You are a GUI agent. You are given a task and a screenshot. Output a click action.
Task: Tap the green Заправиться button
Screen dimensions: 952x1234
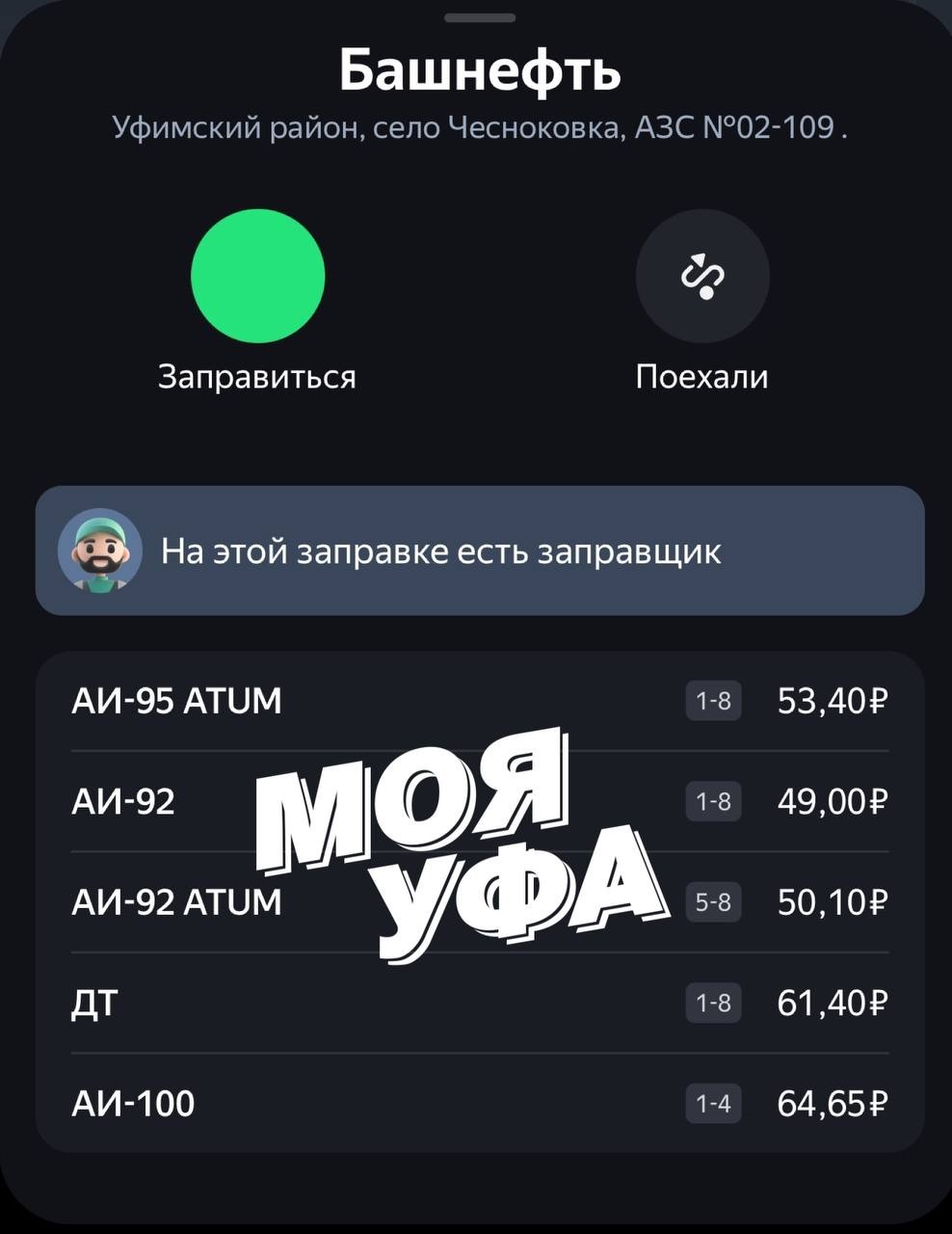click(x=257, y=277)
